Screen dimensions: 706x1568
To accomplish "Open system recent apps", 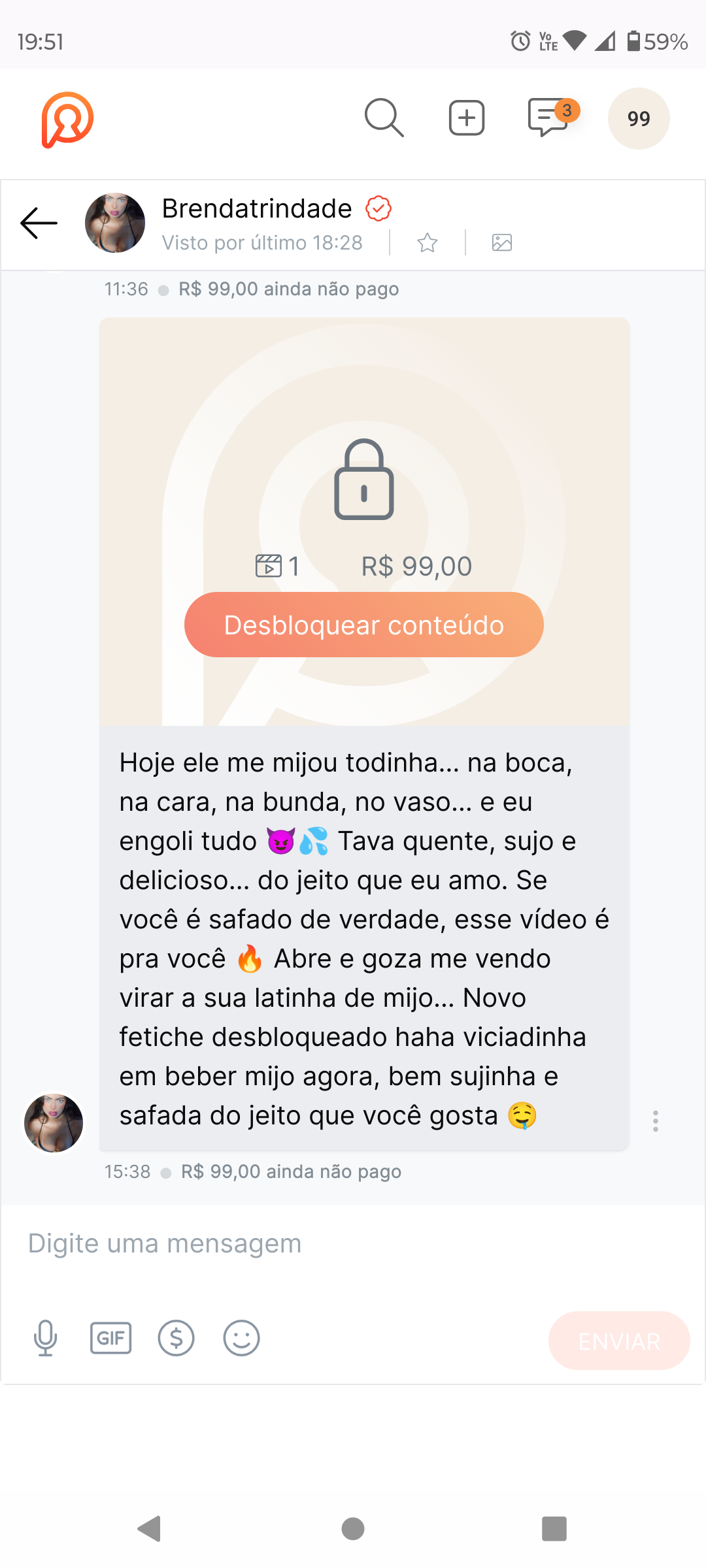I will point(554,1529).
